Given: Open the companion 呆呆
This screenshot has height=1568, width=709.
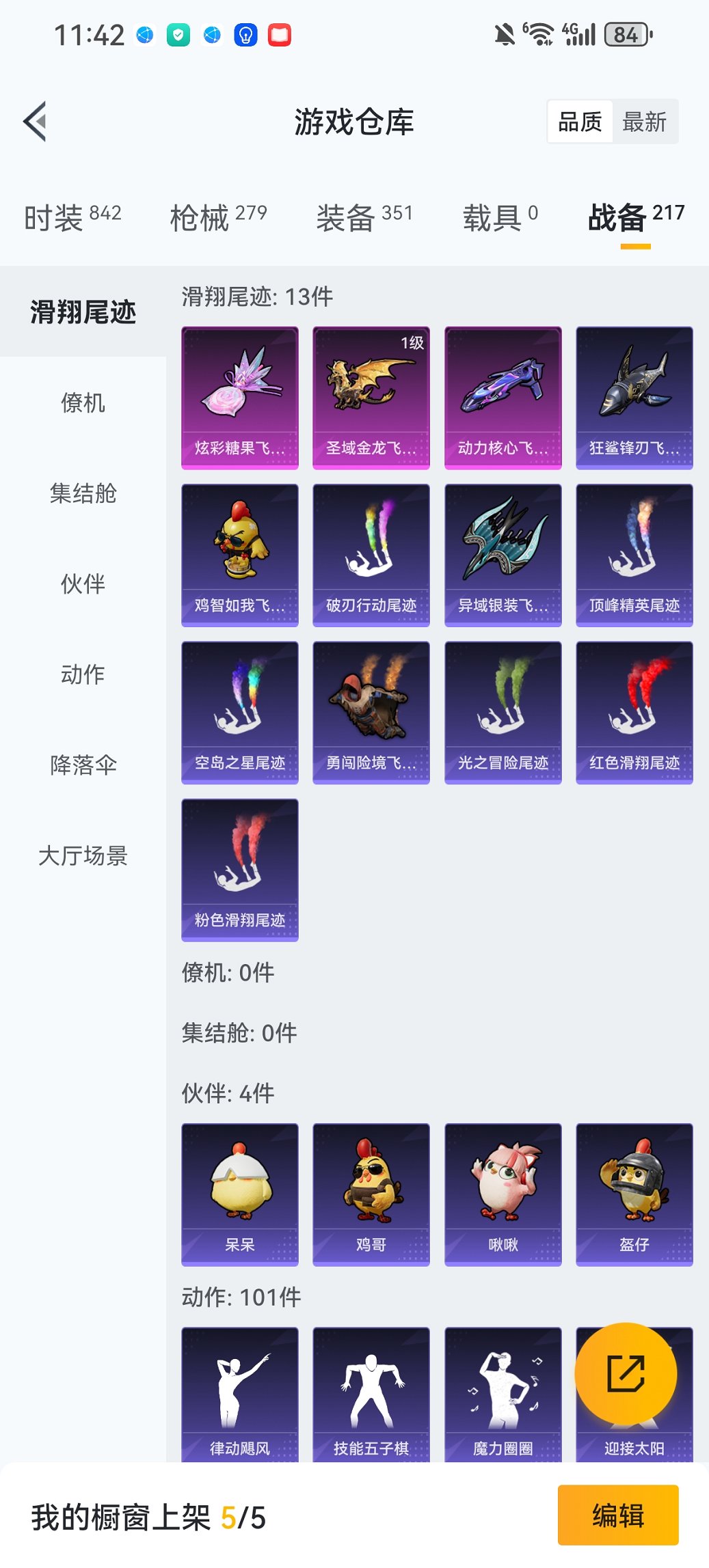Looking at the screenshot, I should (239, 1192).
